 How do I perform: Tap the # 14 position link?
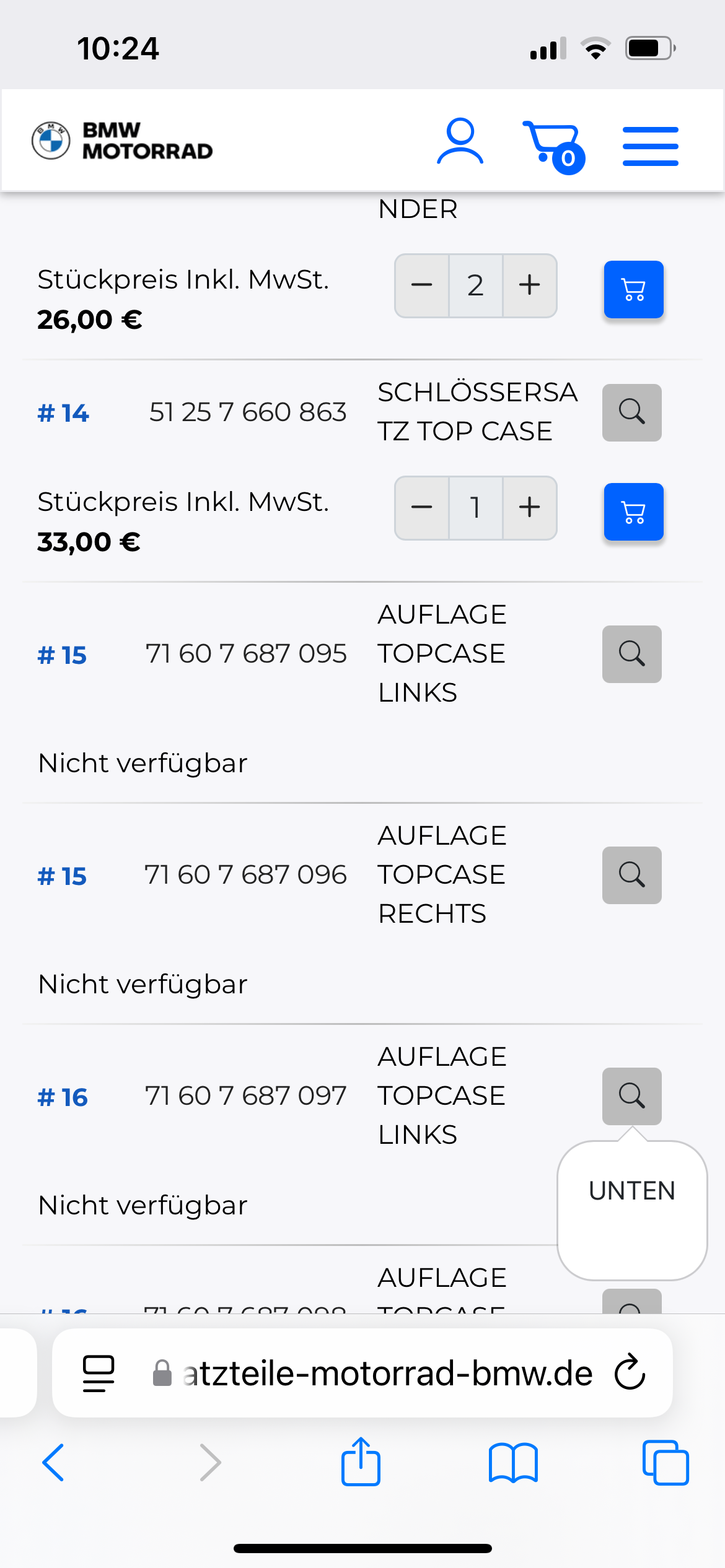pyautogui.click(x=63, y=413)
